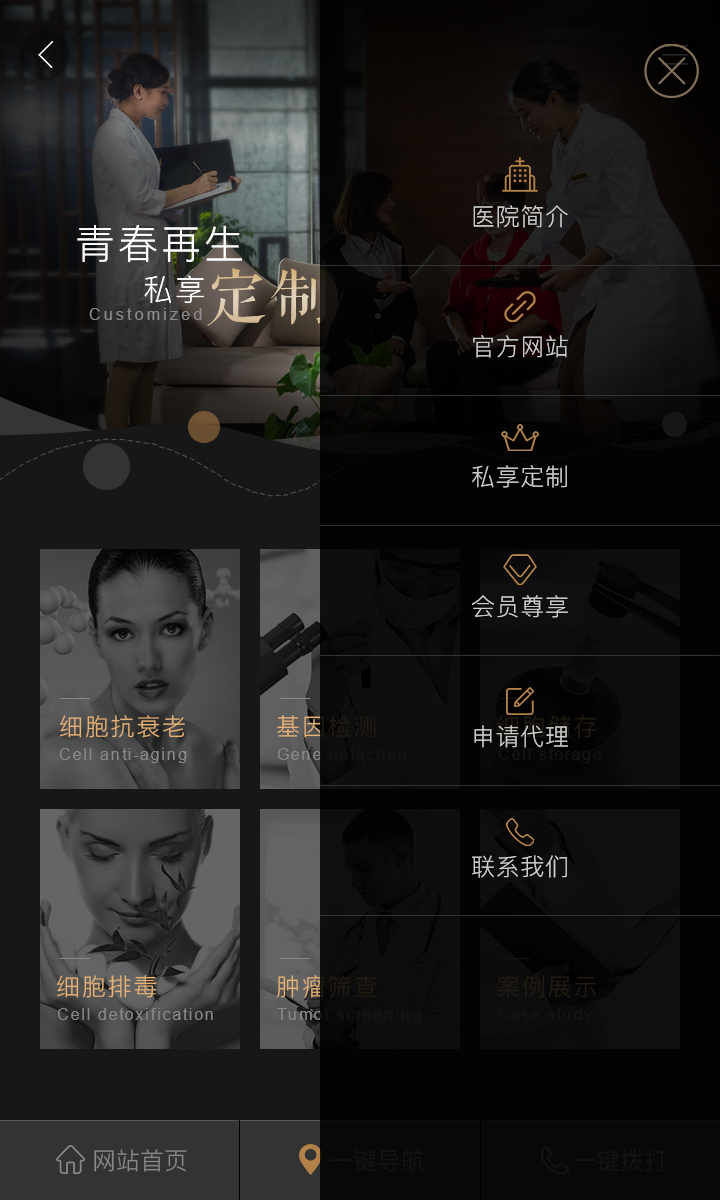Open 会员尊享 menu entry
Viewport: 720px width, 1200px height.
click(x=520, y=588)
